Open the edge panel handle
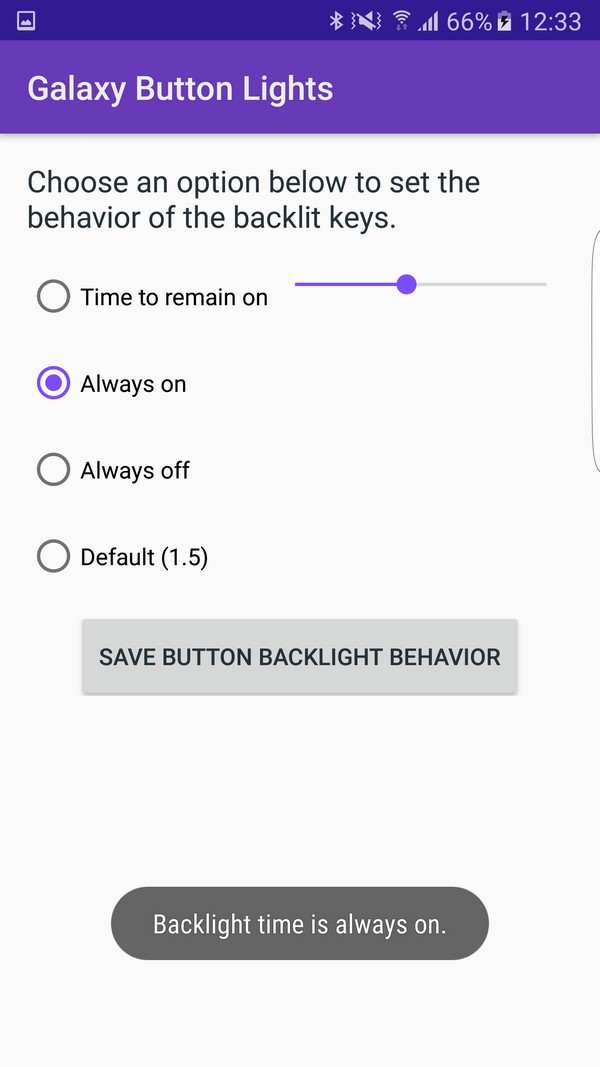The image size is (600, 1067). click(595, 350)
